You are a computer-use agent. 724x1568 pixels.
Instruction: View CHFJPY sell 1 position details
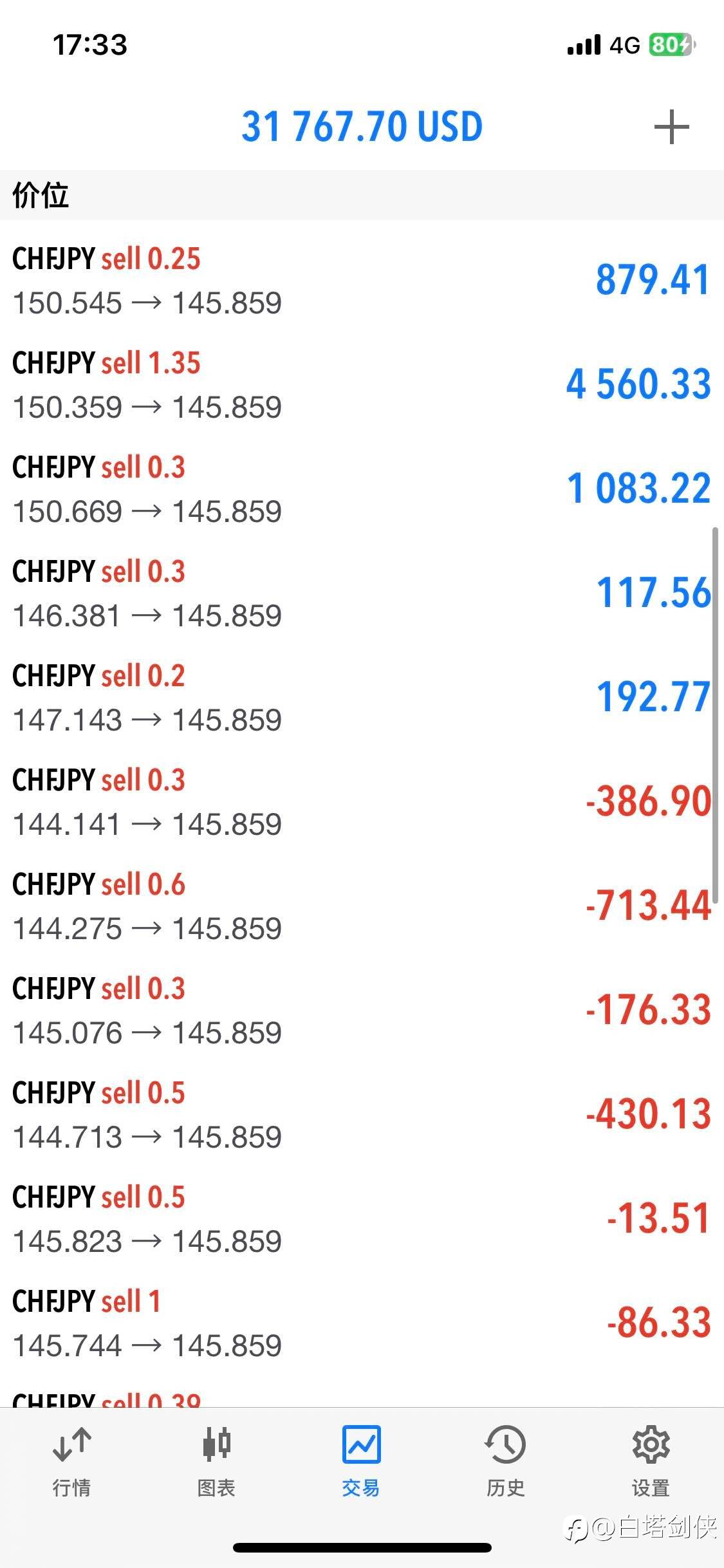tap(362, 1323)
